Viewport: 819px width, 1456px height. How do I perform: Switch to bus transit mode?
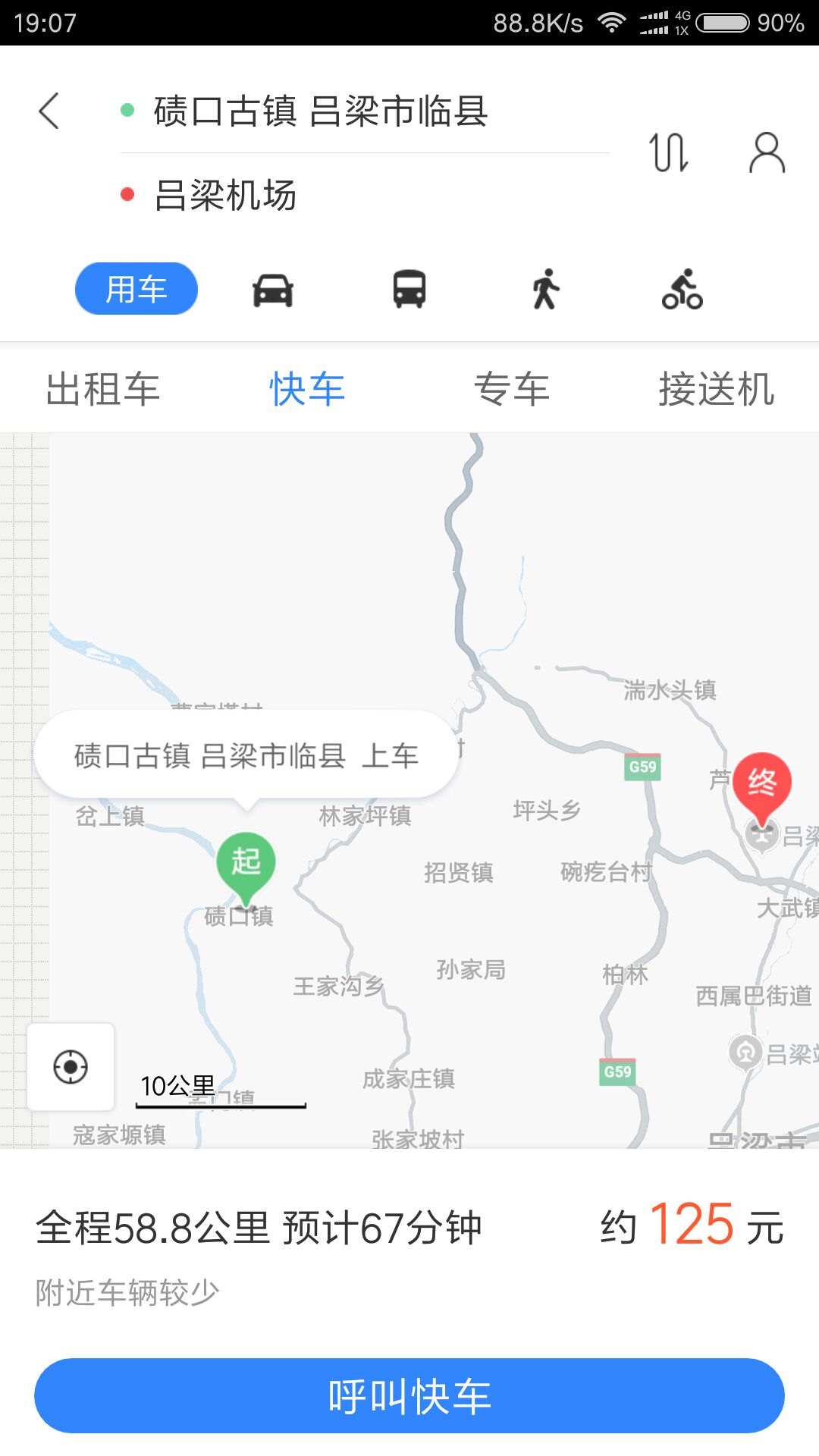click(409, 290)
